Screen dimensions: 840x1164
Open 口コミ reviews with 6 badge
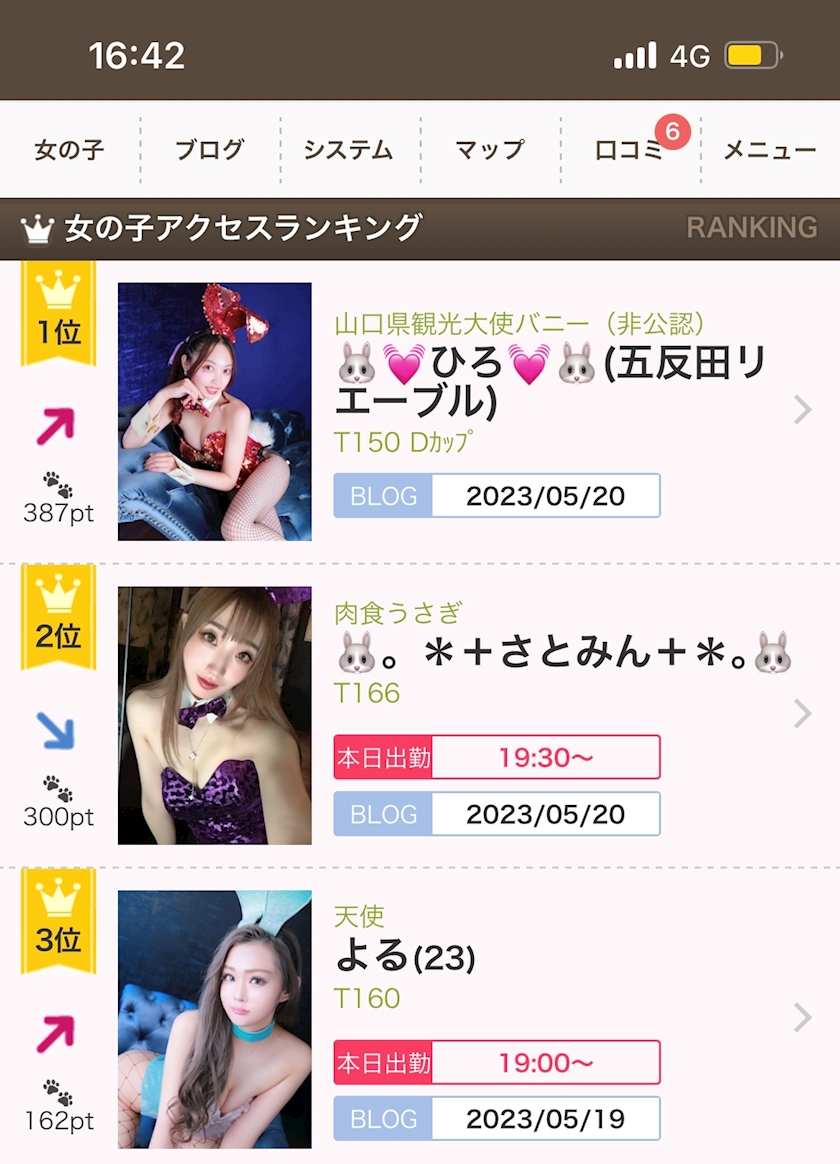(x=630, y=150)
